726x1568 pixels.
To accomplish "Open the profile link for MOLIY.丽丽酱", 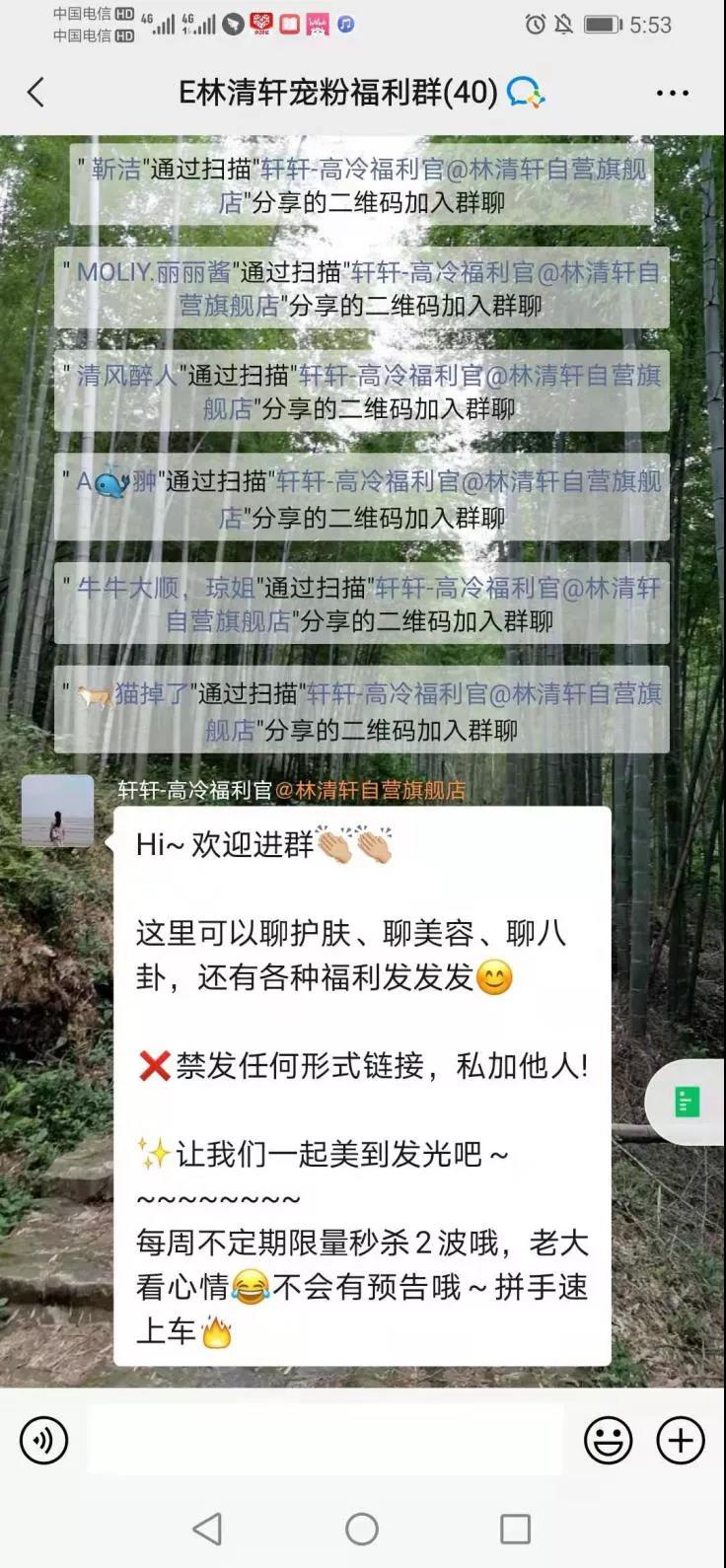I will tap(153, 272).
